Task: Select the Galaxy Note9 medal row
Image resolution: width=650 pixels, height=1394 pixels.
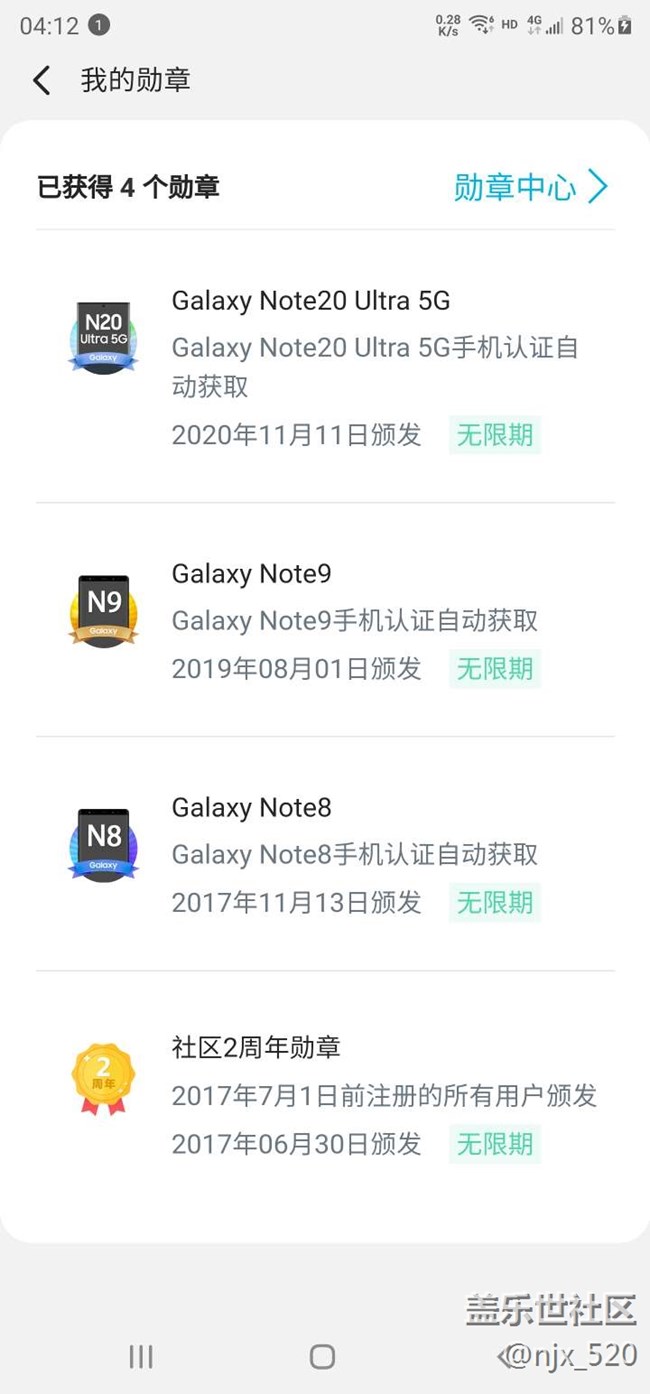Action: point(325,620)
